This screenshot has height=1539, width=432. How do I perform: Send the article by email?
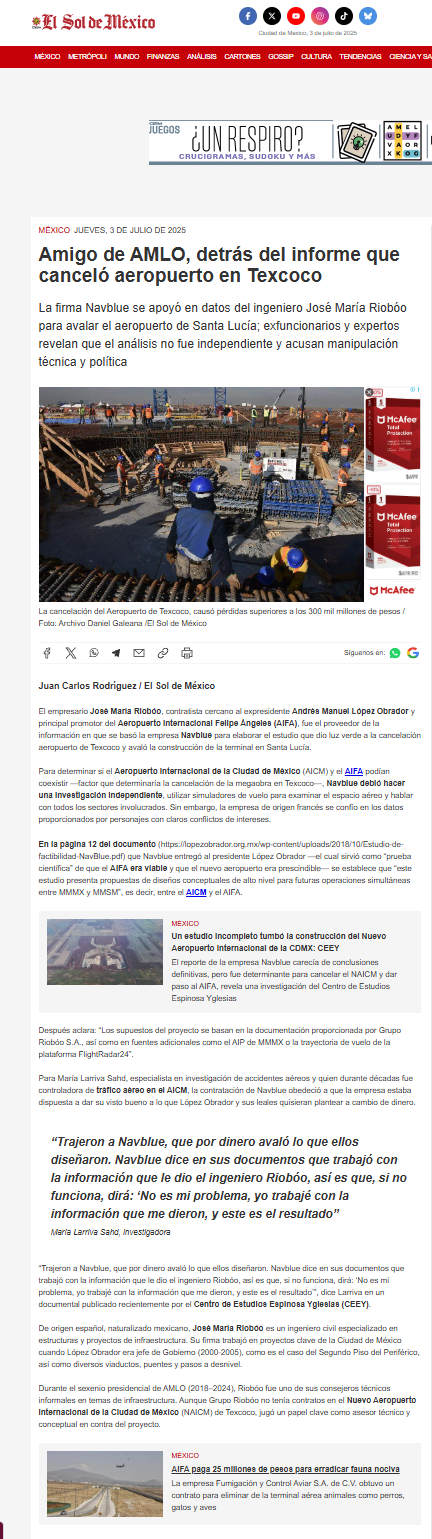[x=140, y=653]
